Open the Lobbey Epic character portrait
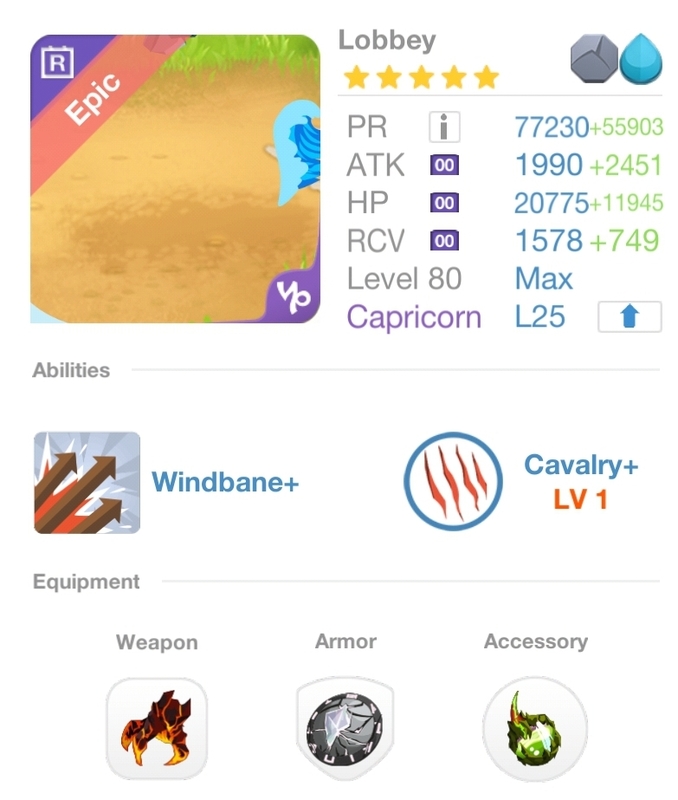 pos(175,180)
